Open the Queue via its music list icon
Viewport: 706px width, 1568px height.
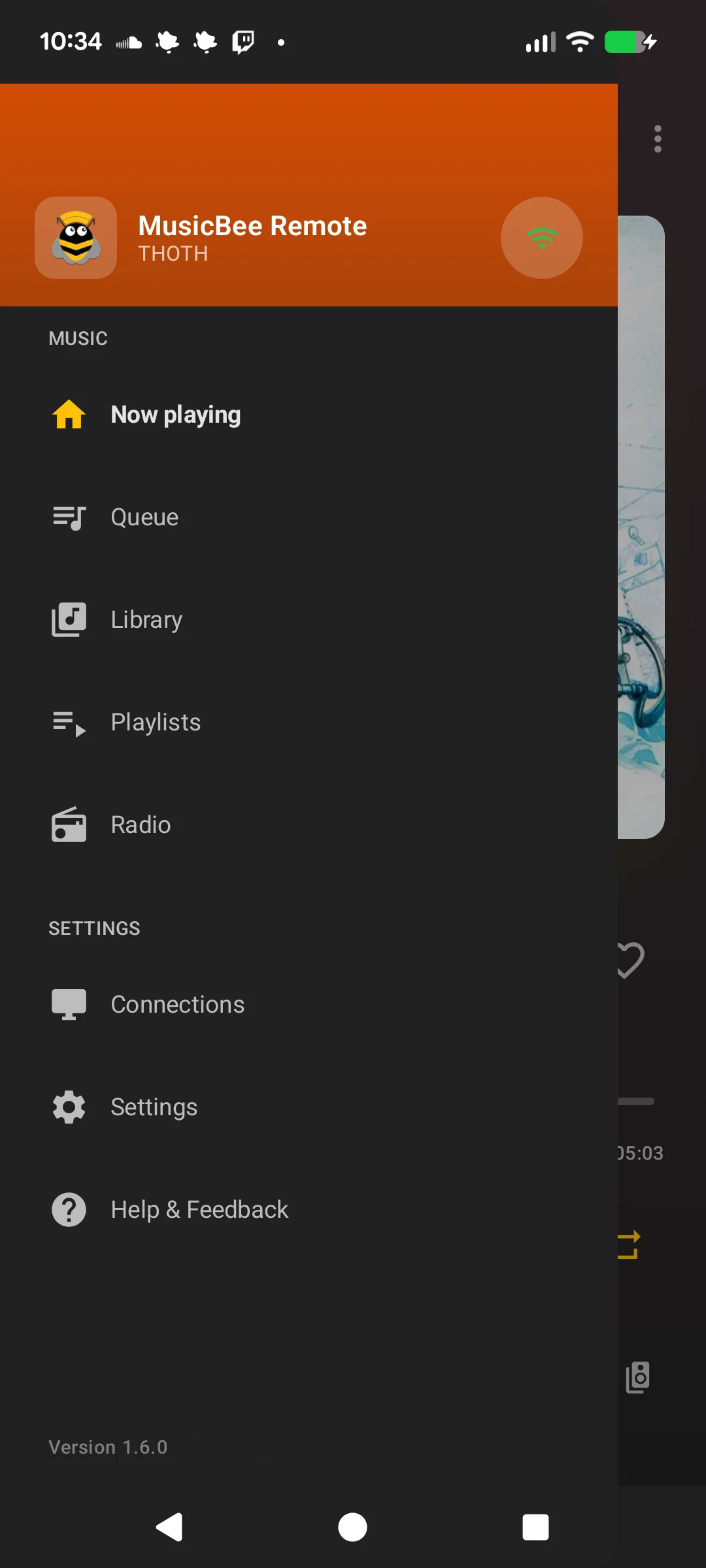coord(69,516)
